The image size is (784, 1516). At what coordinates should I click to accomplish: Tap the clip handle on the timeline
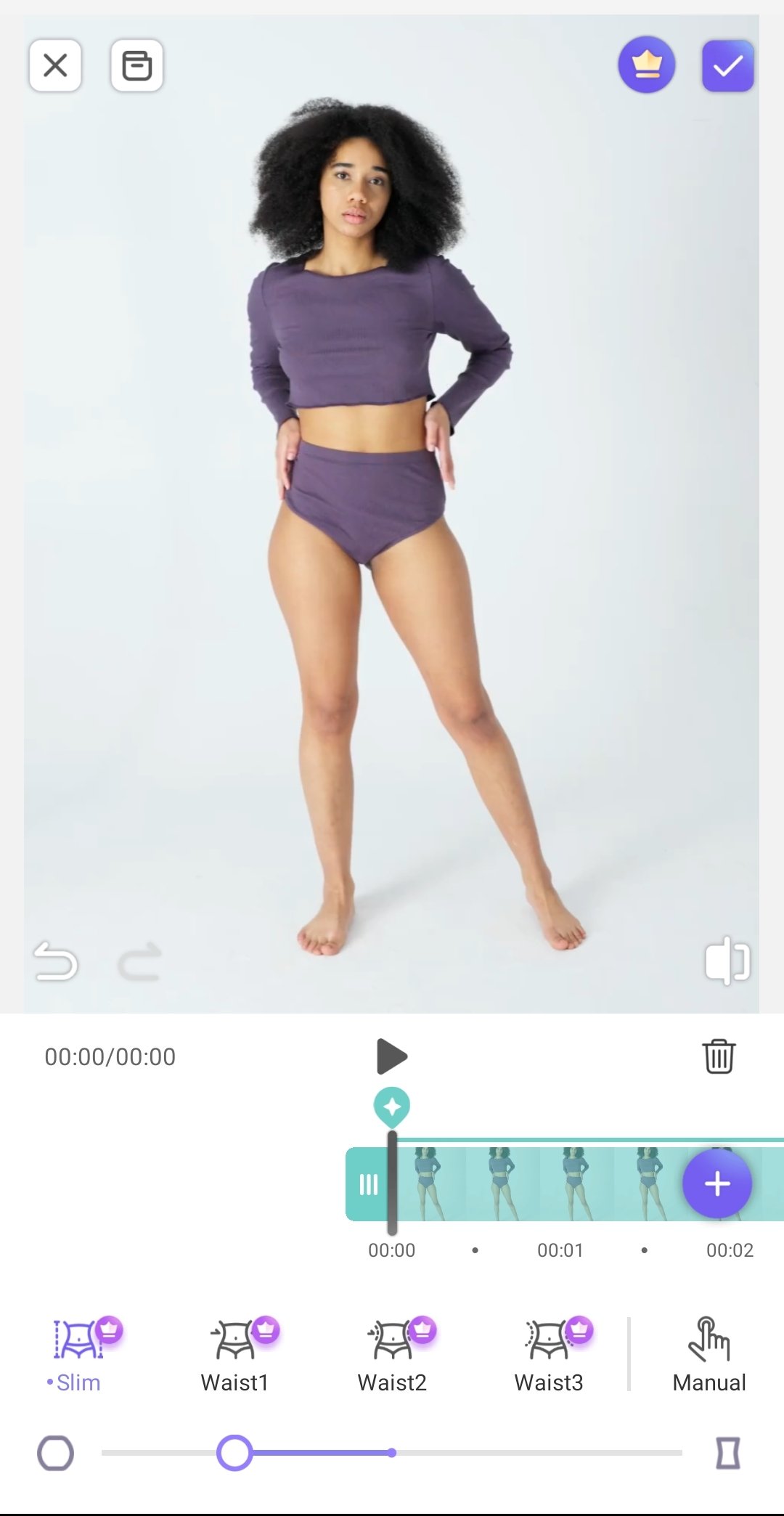368,1184
